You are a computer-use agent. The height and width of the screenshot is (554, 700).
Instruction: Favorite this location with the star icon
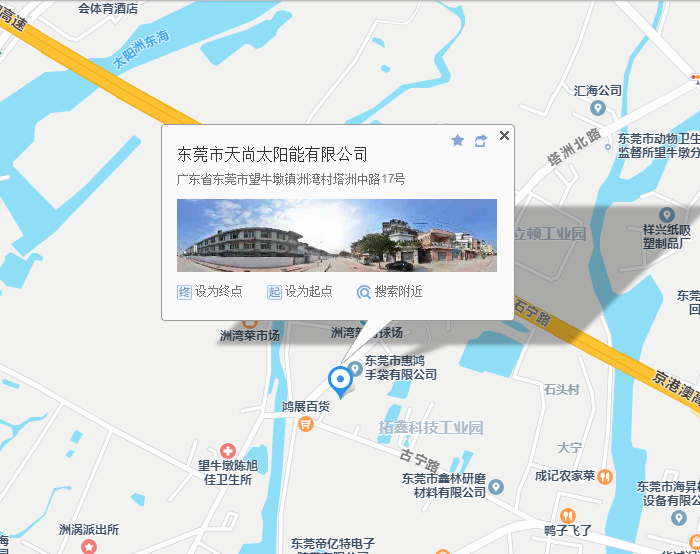[458, 141]
